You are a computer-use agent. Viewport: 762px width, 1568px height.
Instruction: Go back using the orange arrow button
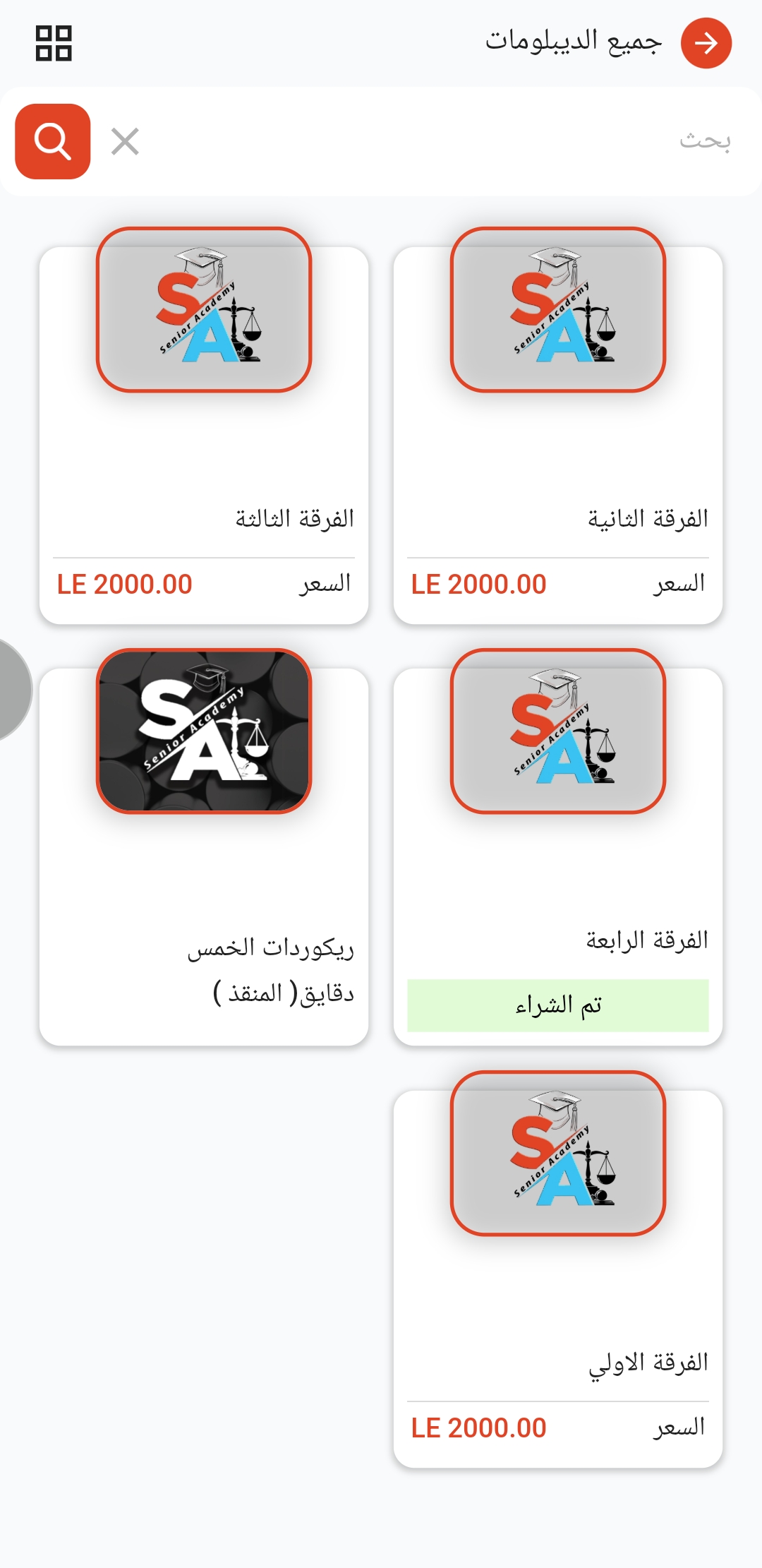[x=706, y=43]
